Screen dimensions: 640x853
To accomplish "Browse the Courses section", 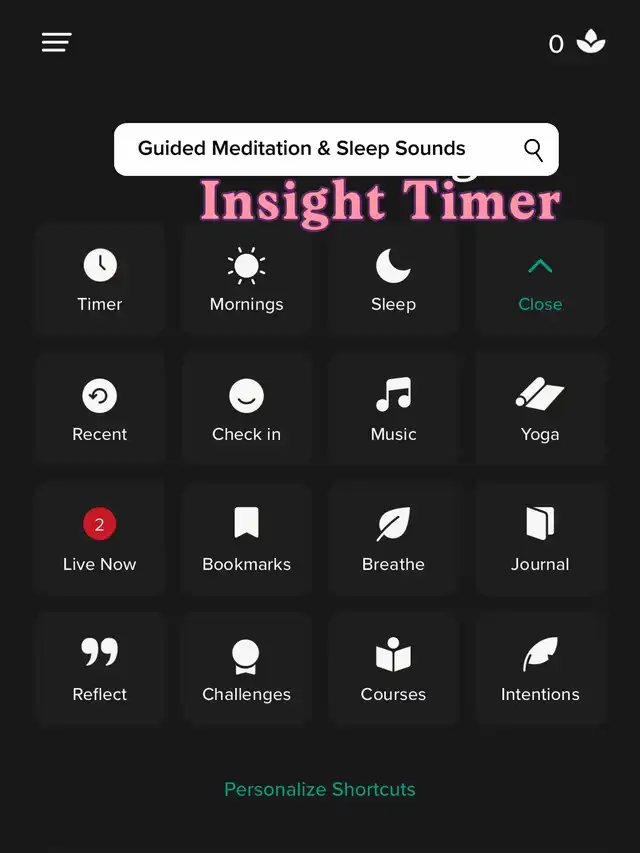I will click(x=393, y=669).
